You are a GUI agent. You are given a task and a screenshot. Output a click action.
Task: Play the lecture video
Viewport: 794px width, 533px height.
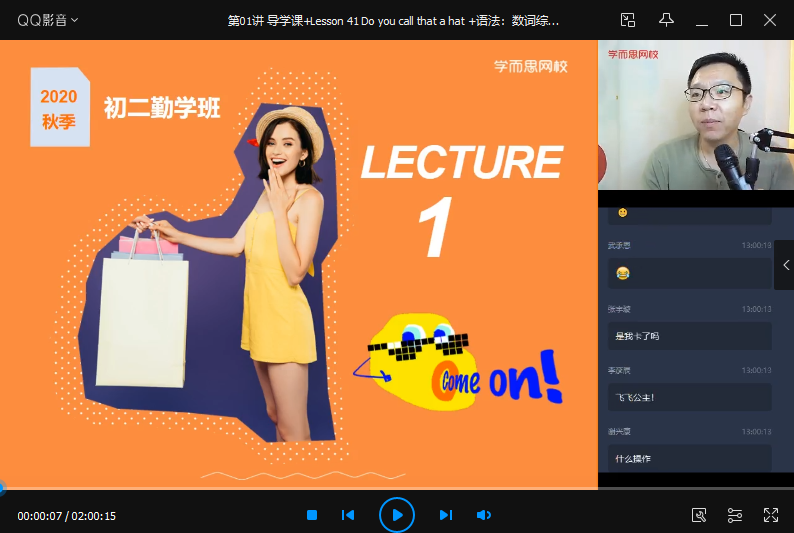pyautogui.click(x=397, y=515)
